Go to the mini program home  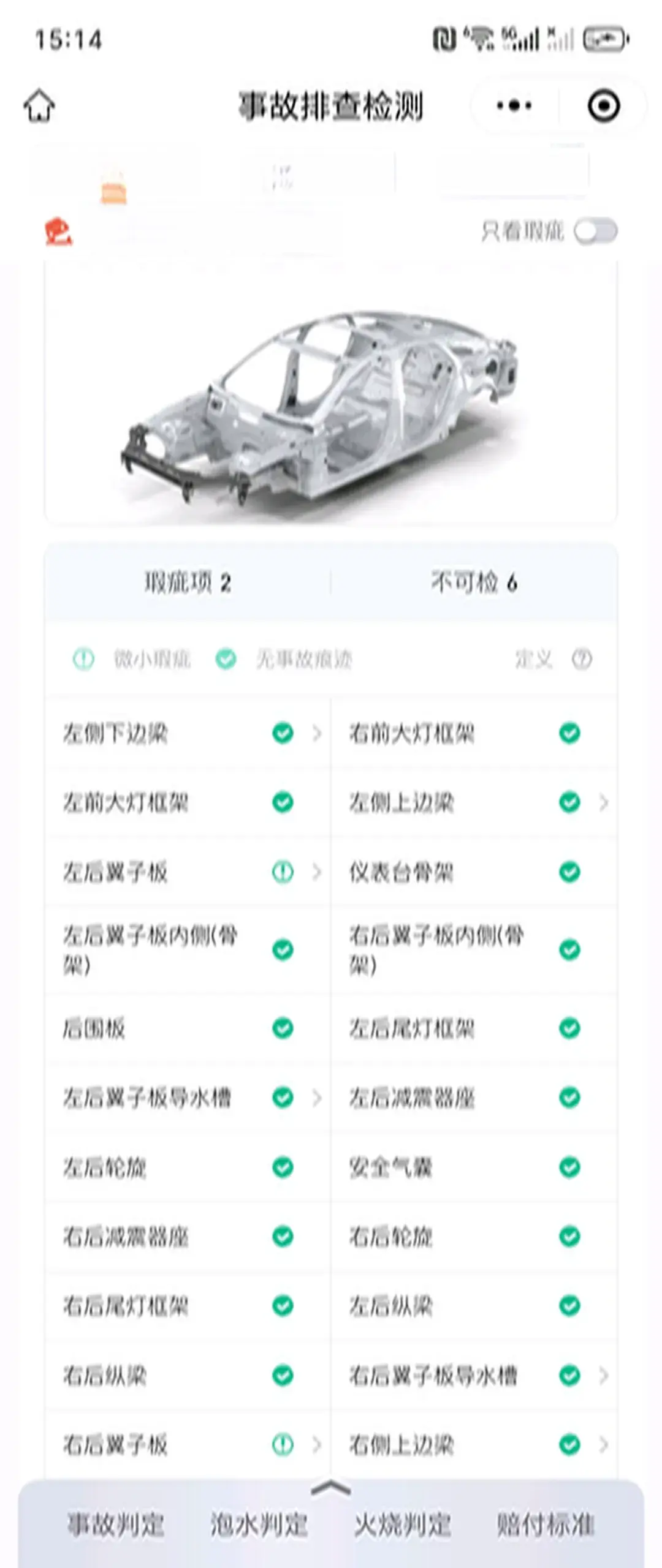(39, 106)
